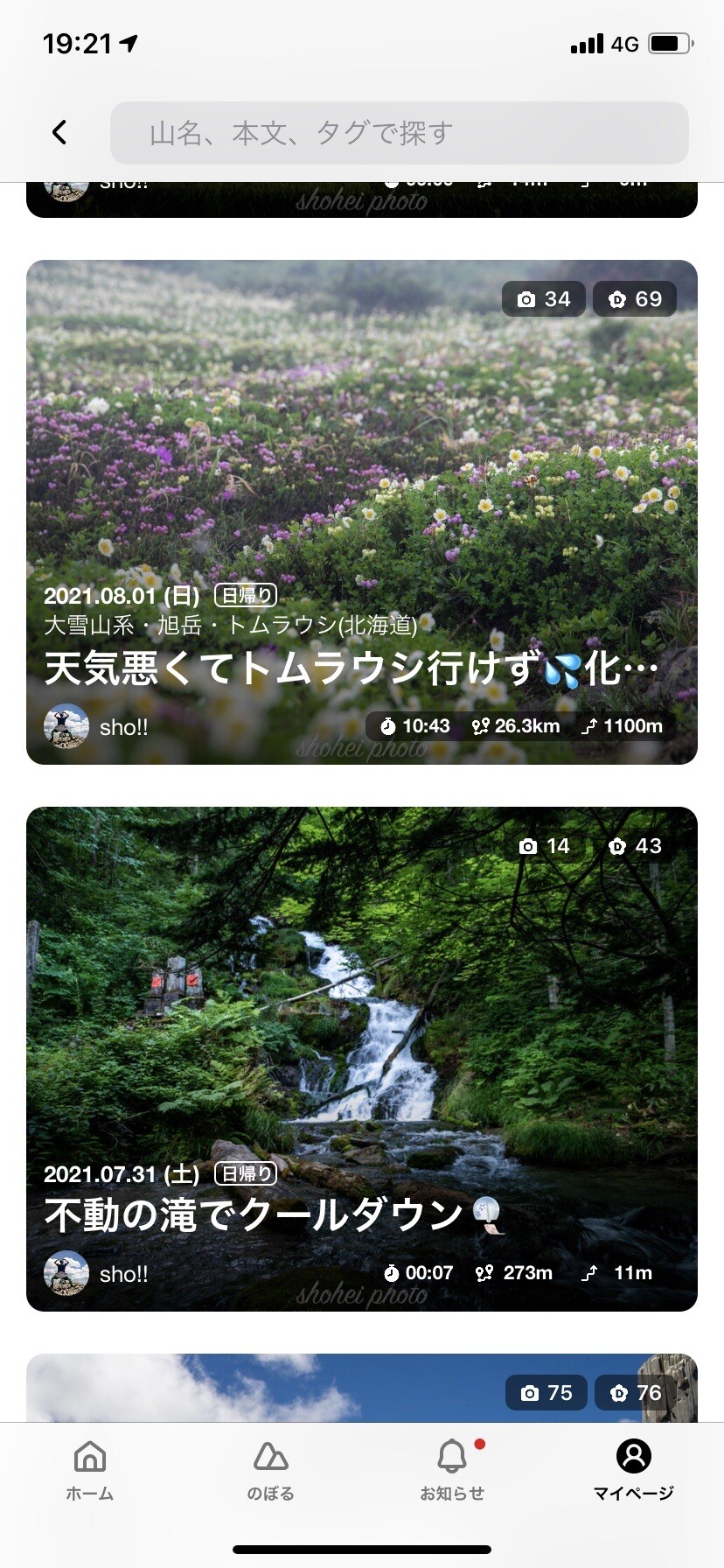
Task: Click the stopwatch icon beside 10:43
Action: click(x=387, y=725)
